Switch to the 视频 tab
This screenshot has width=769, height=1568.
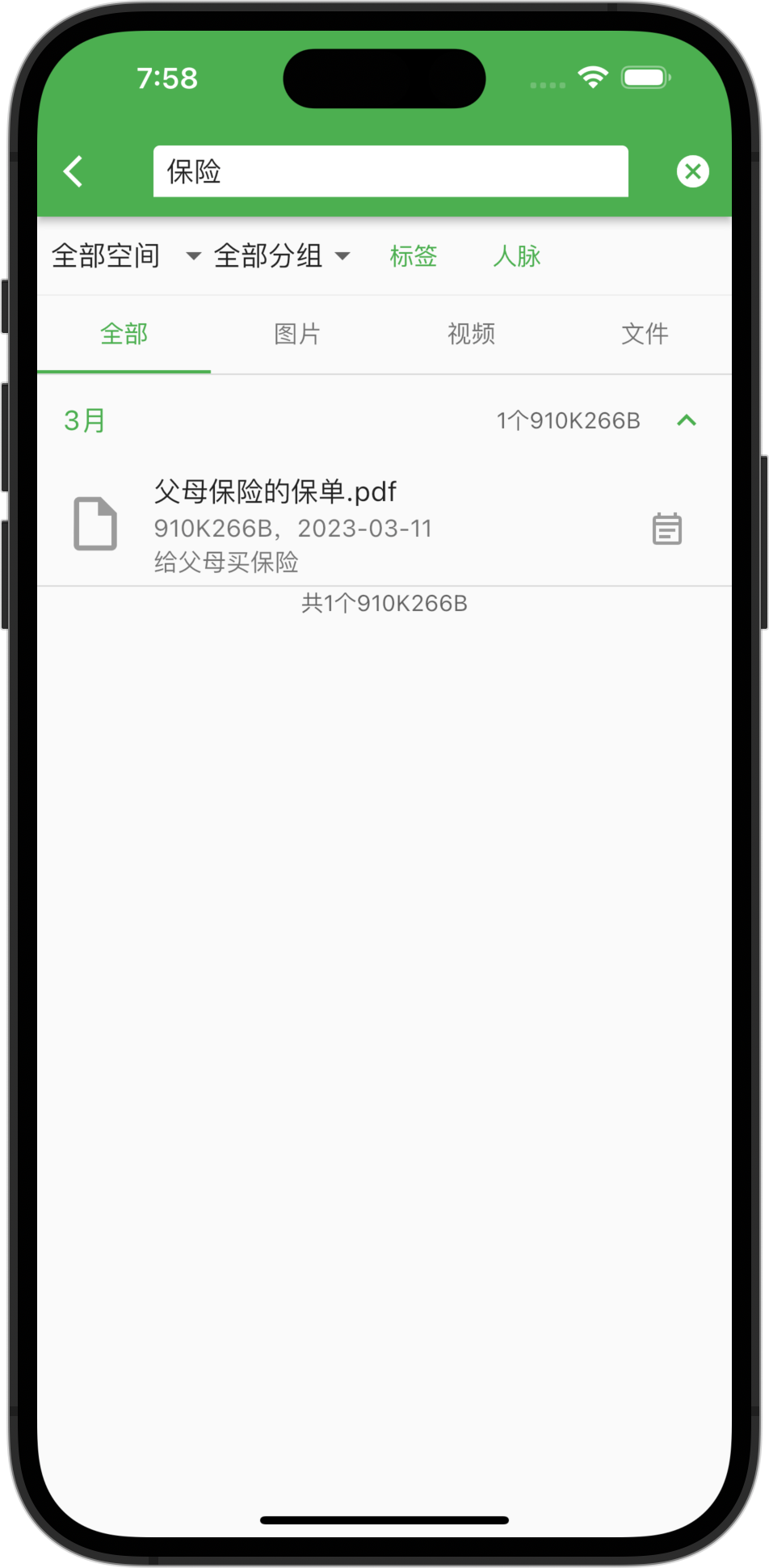pyautogui.click(x=471, y=334)
